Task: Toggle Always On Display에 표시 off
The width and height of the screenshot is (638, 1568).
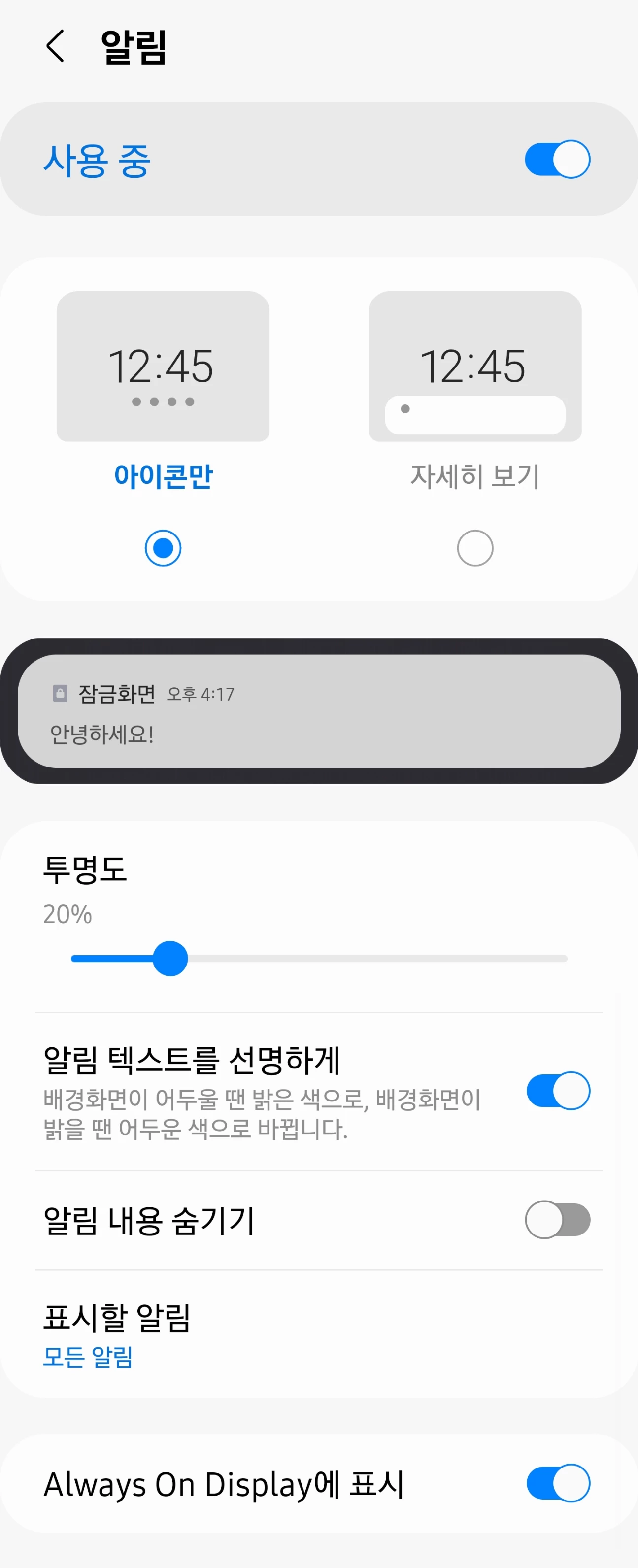Action: pyautogui.click(x=558, y=1483)
